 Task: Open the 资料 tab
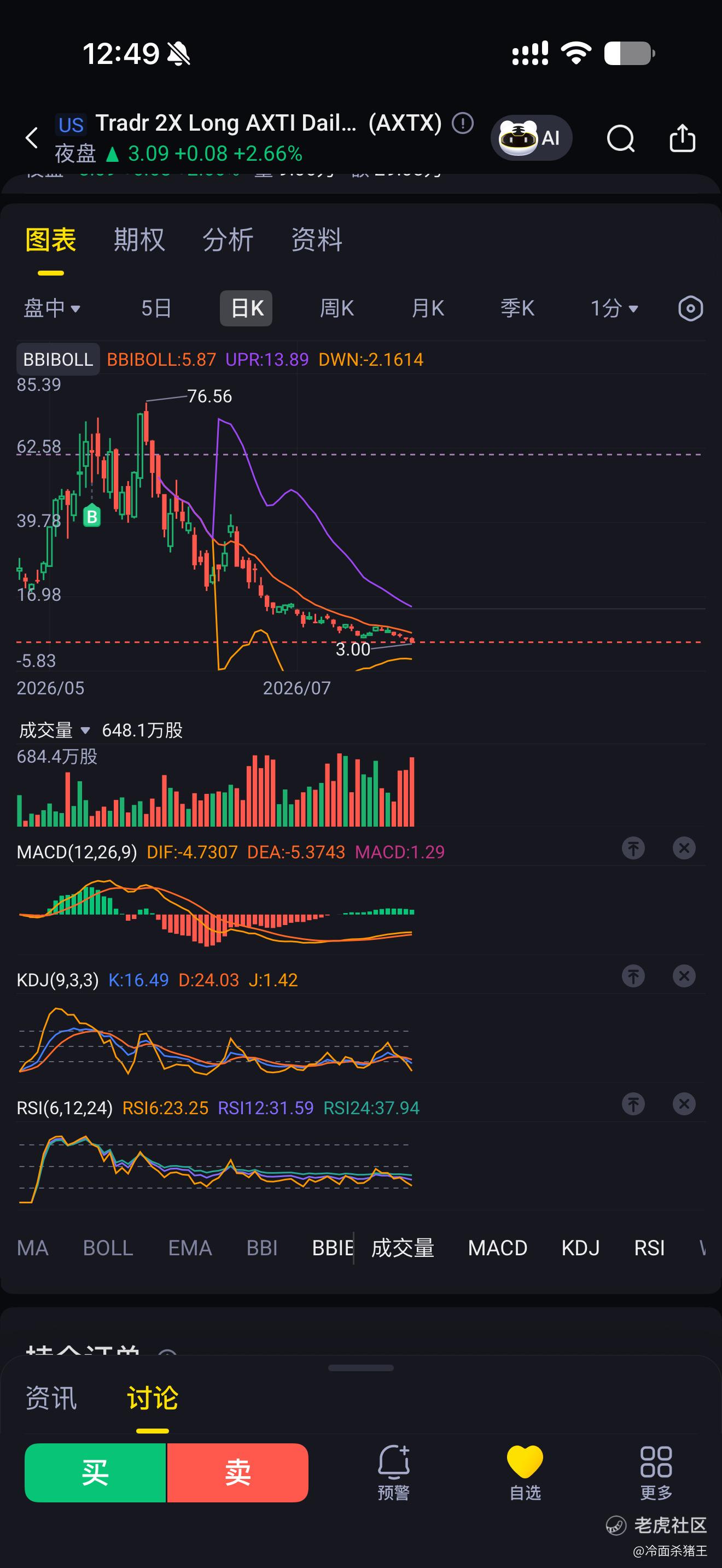click(x=317, y=239)
